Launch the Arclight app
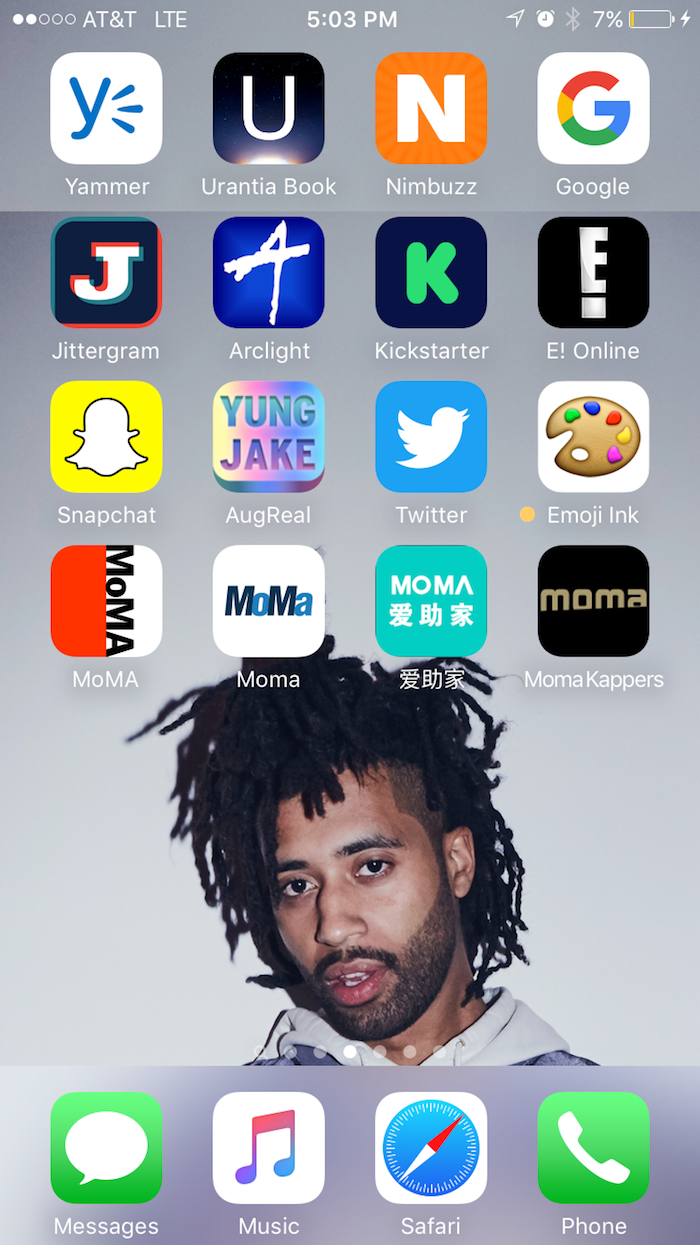Viewport: 700px width, 1245px height. tap(268, 272)
